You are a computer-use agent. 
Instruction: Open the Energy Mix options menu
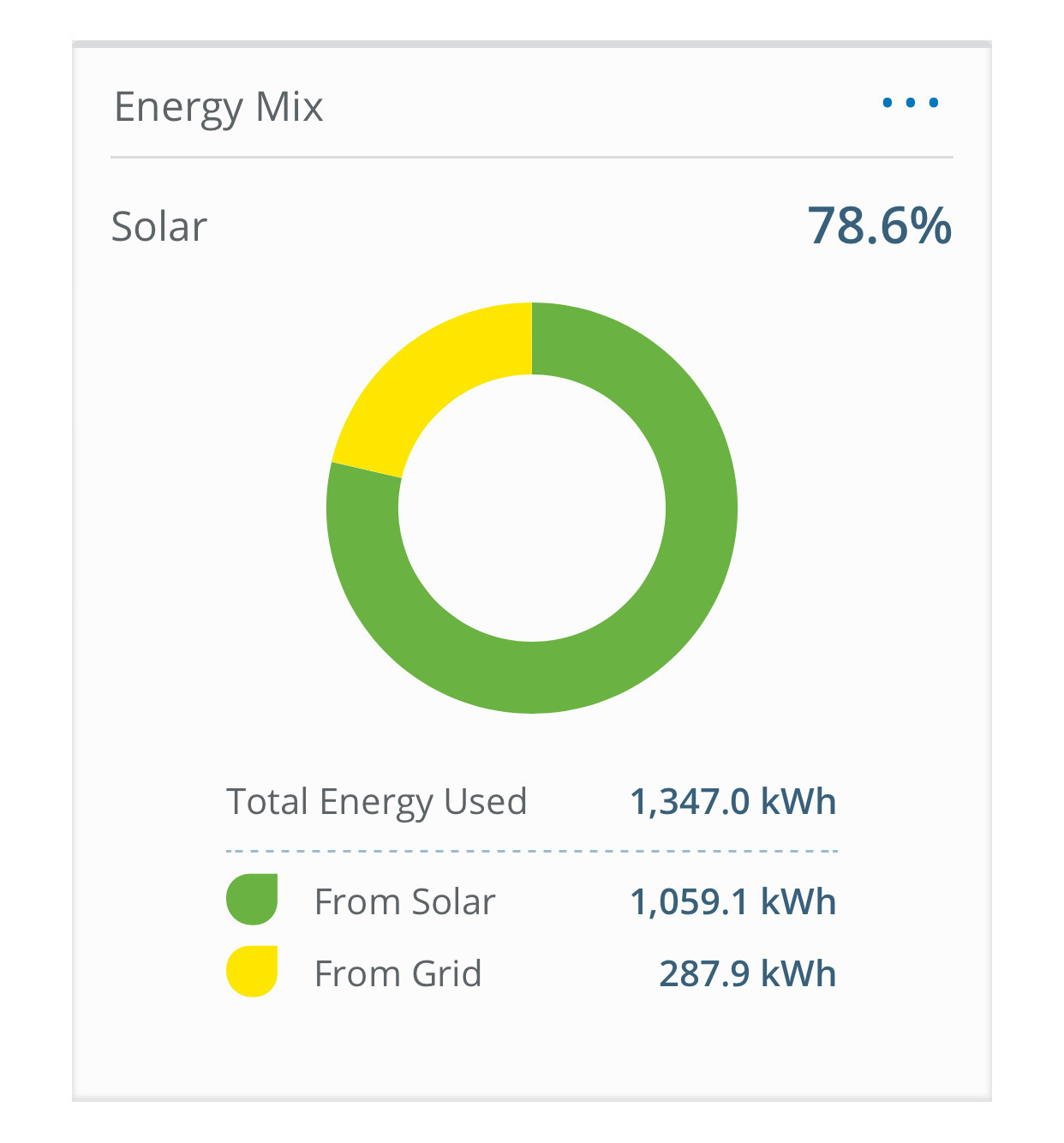[x=911, y=101]
